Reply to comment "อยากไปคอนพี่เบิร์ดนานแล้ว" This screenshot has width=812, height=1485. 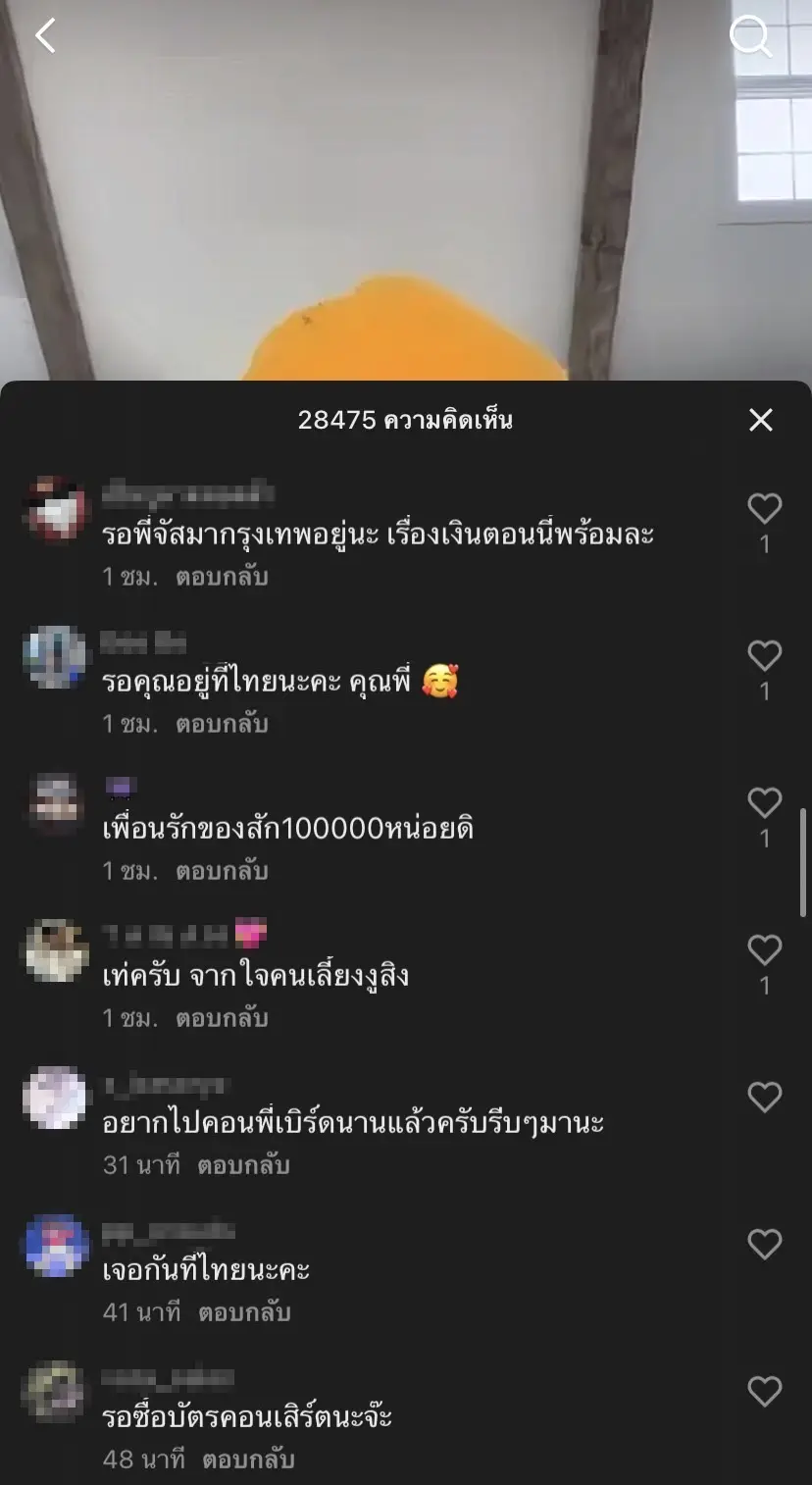243,1165
